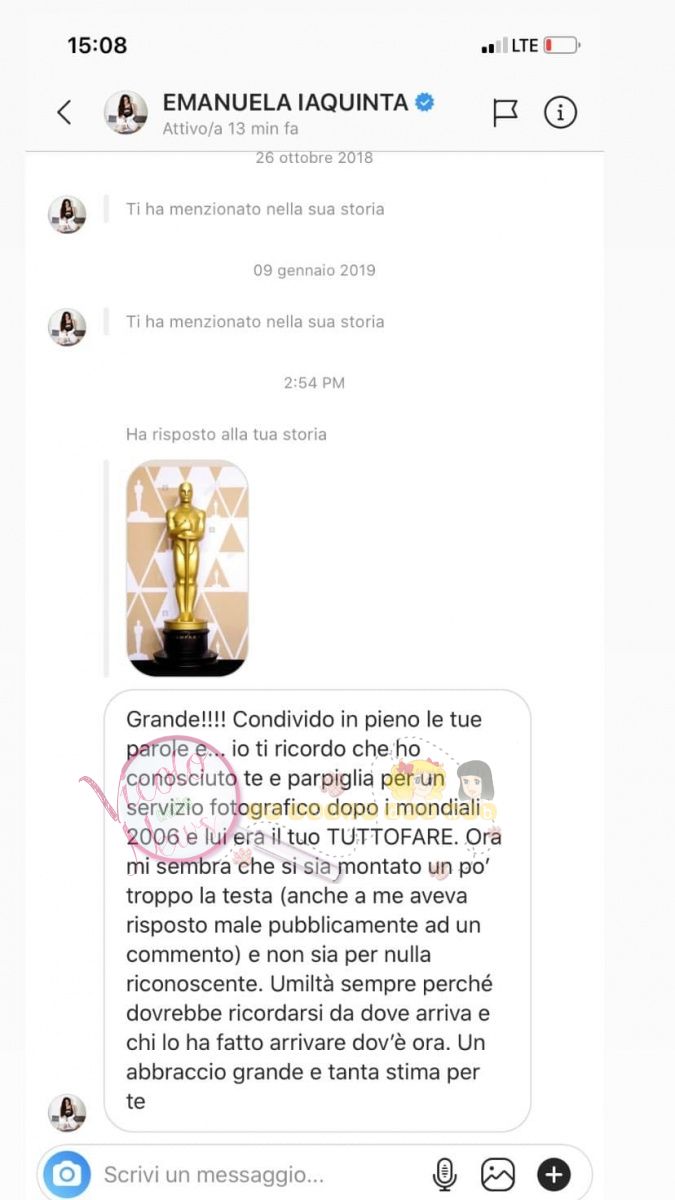
Task: Focus the Scrivi un messaggio field
Action: [250, 1174]
